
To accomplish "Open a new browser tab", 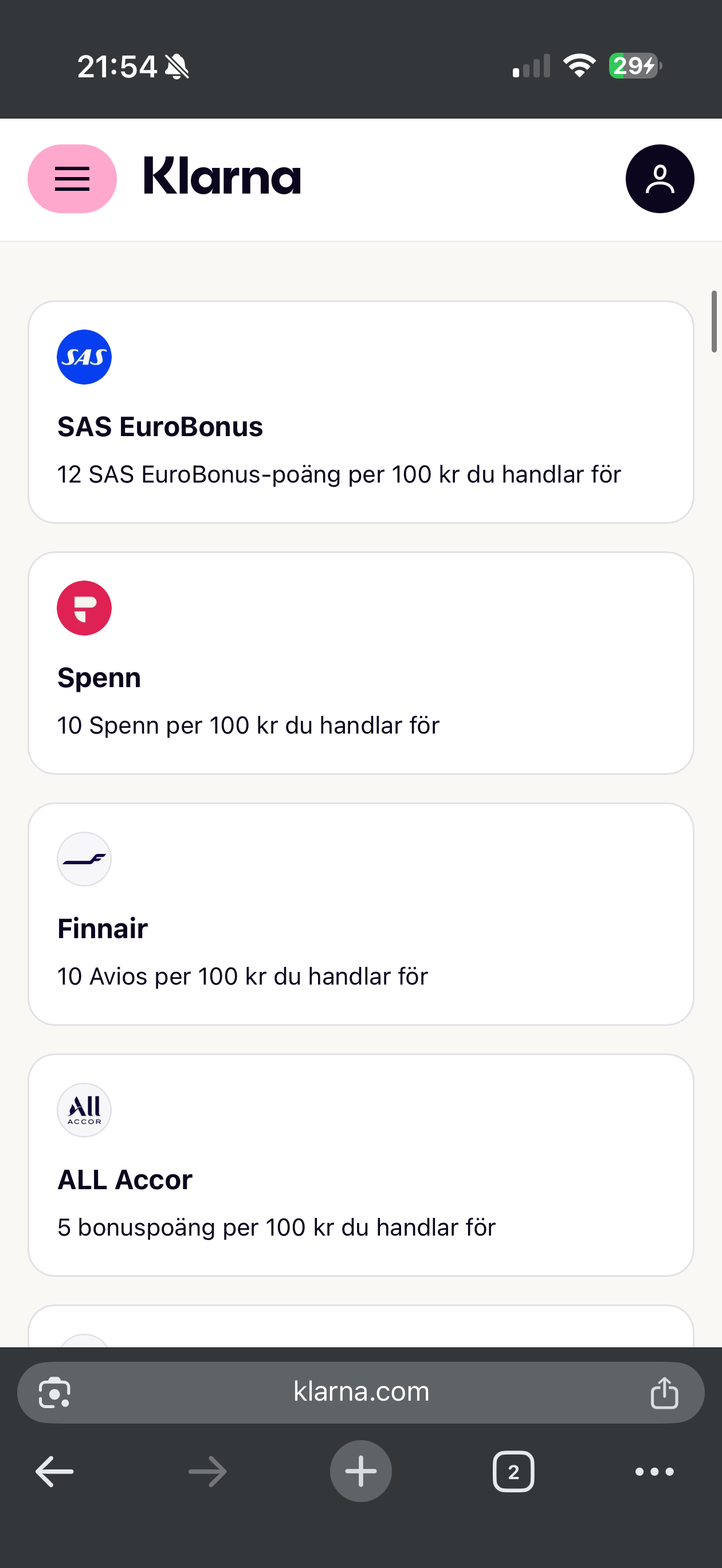I will 360,1472.
